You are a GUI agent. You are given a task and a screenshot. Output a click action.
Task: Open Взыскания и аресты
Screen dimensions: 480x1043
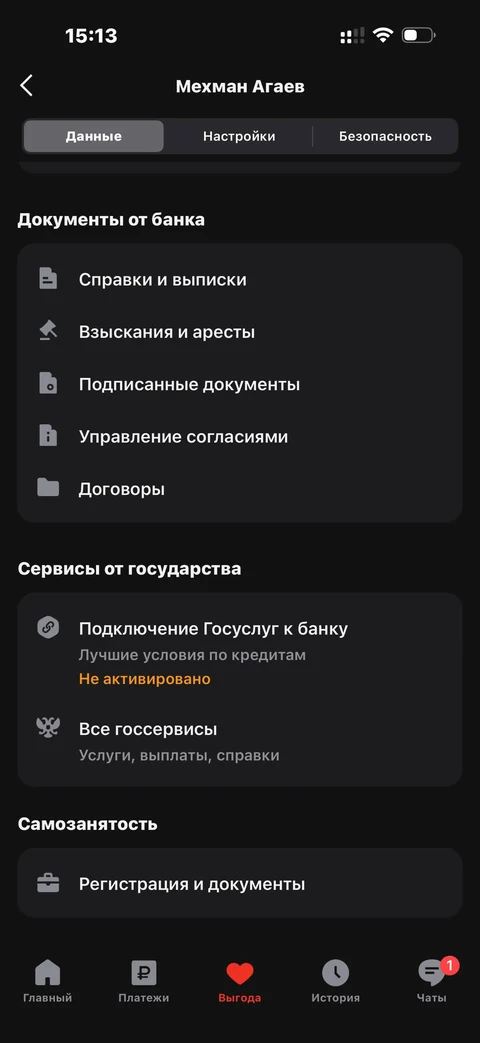[x=239, y=332]
